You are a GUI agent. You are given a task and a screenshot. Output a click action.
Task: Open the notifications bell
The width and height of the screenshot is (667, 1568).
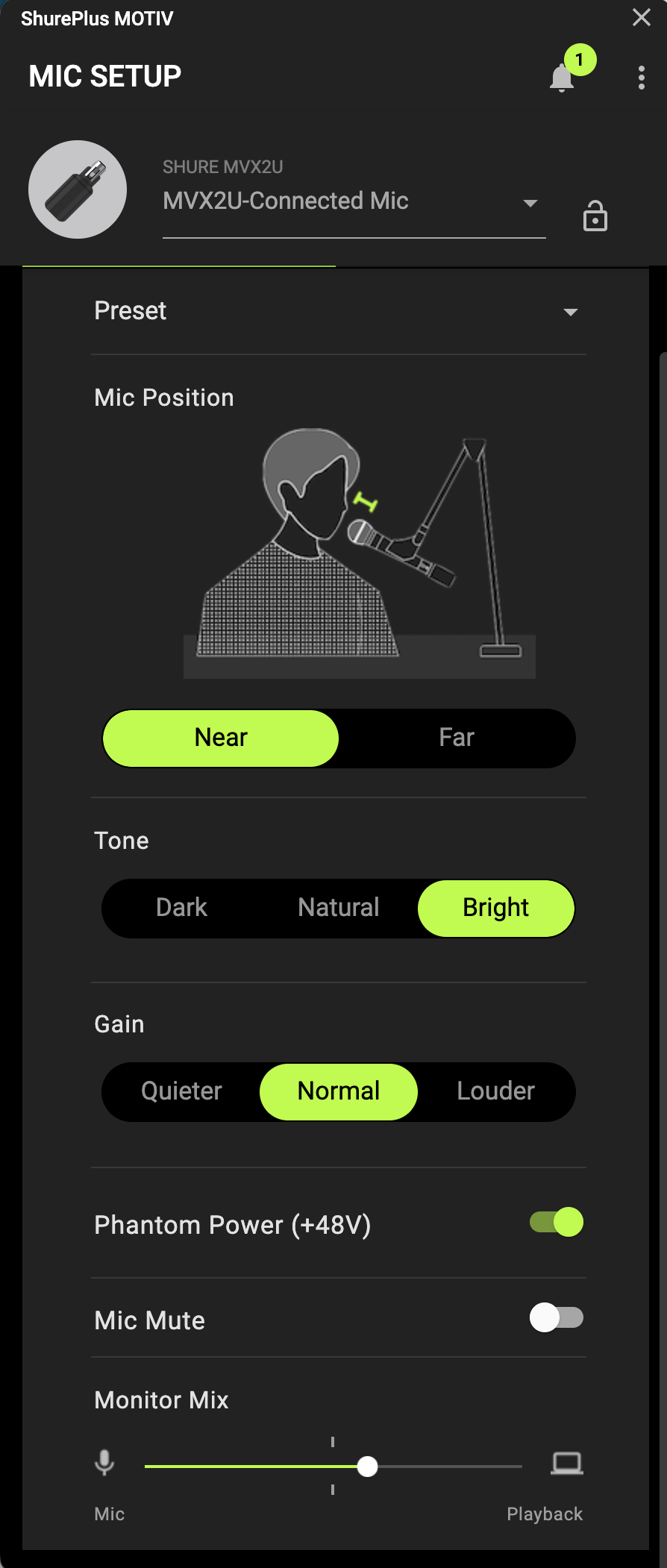562,78
